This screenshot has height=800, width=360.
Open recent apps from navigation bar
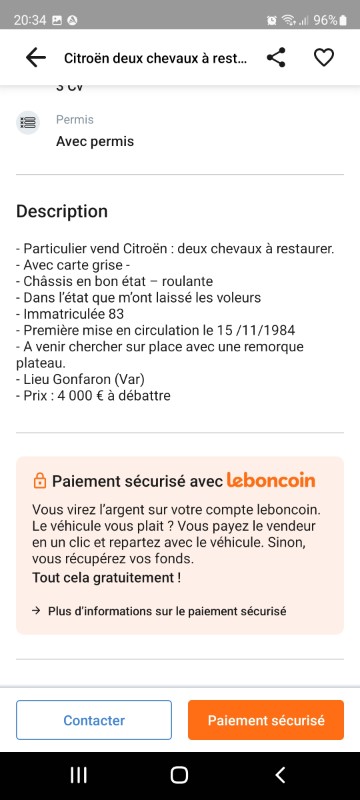[78, 775]
